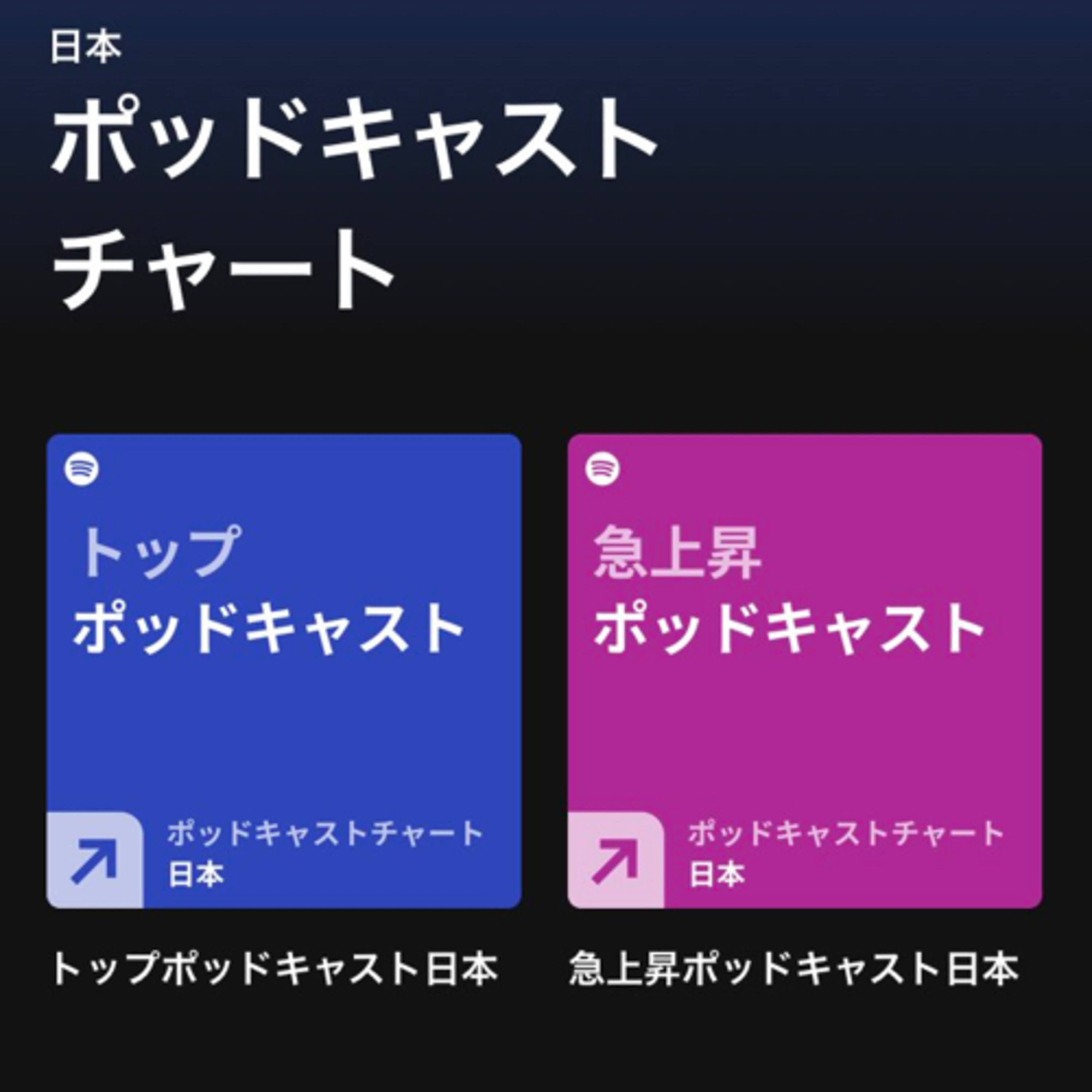Viewport: 1092px width, 1092px height.
Task: Open the トップポッドキャスト日本 chart card
Action: [284, 671]
